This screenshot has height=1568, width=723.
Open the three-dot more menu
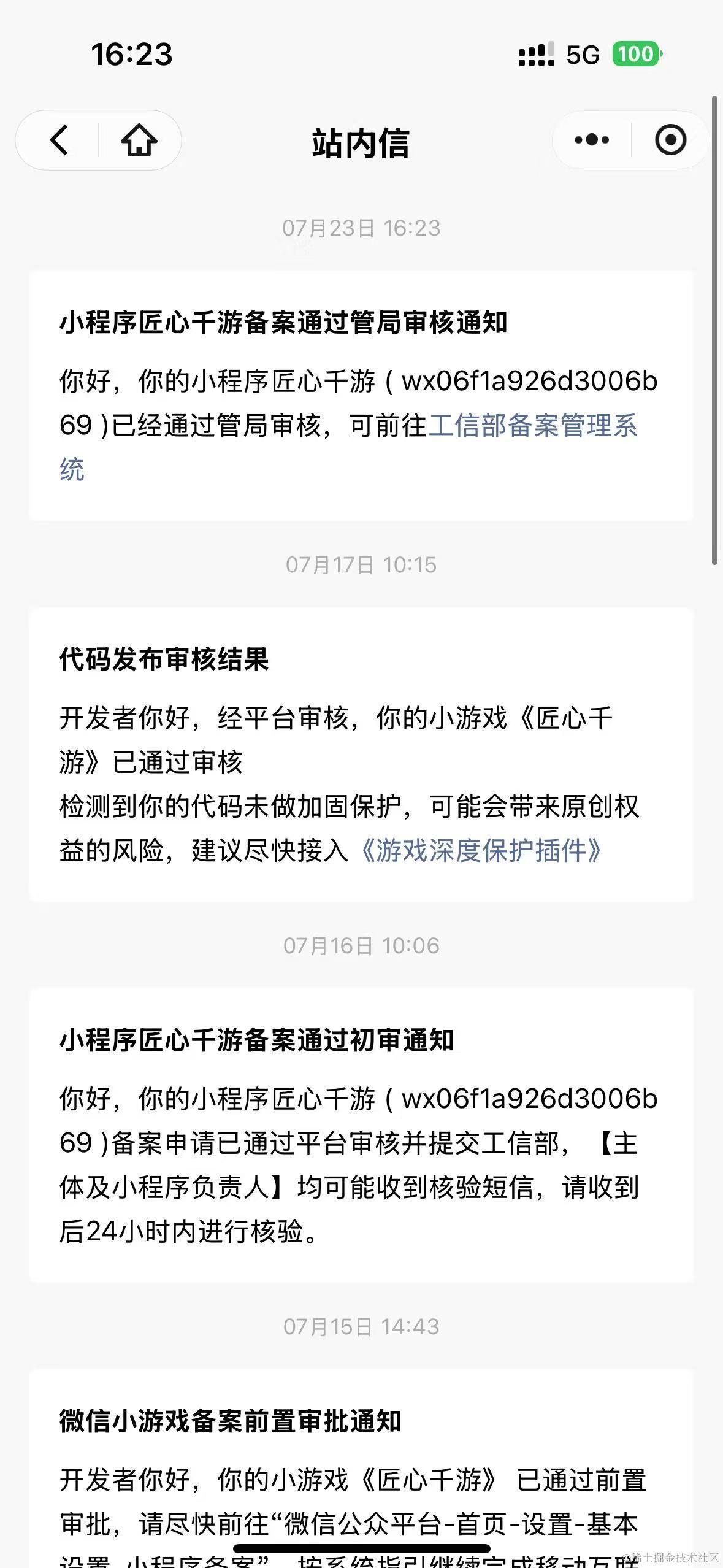pos(592,140)
